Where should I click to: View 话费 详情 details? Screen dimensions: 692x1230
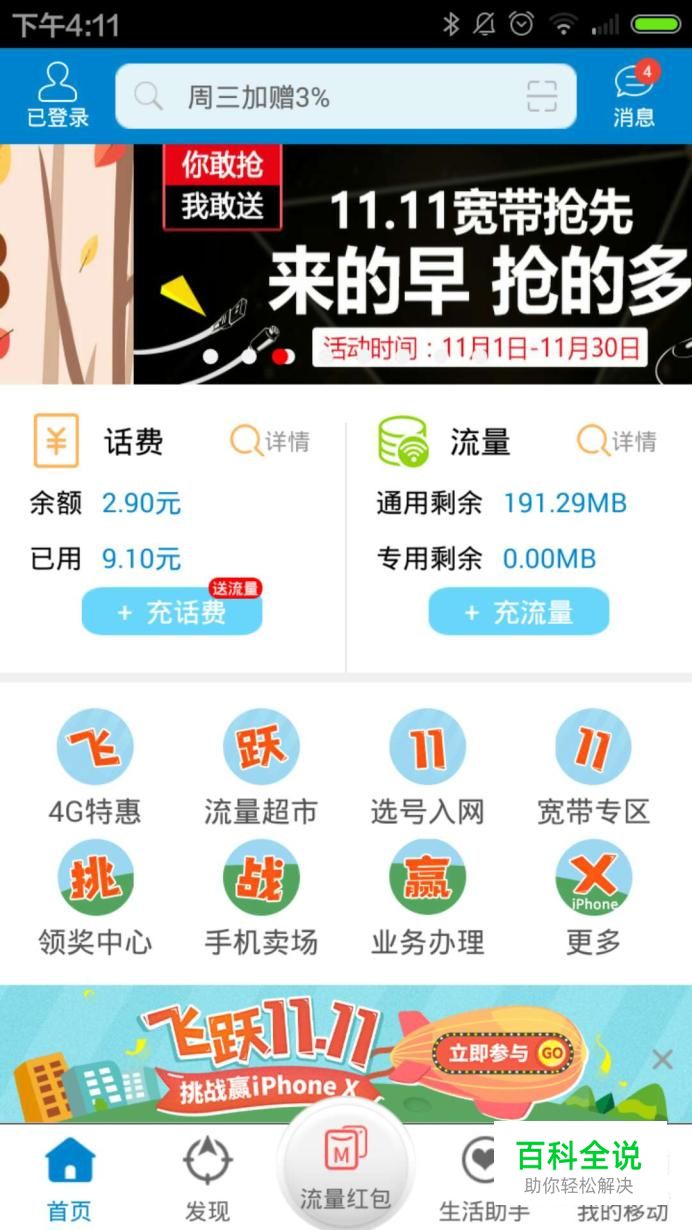point(270,441)
